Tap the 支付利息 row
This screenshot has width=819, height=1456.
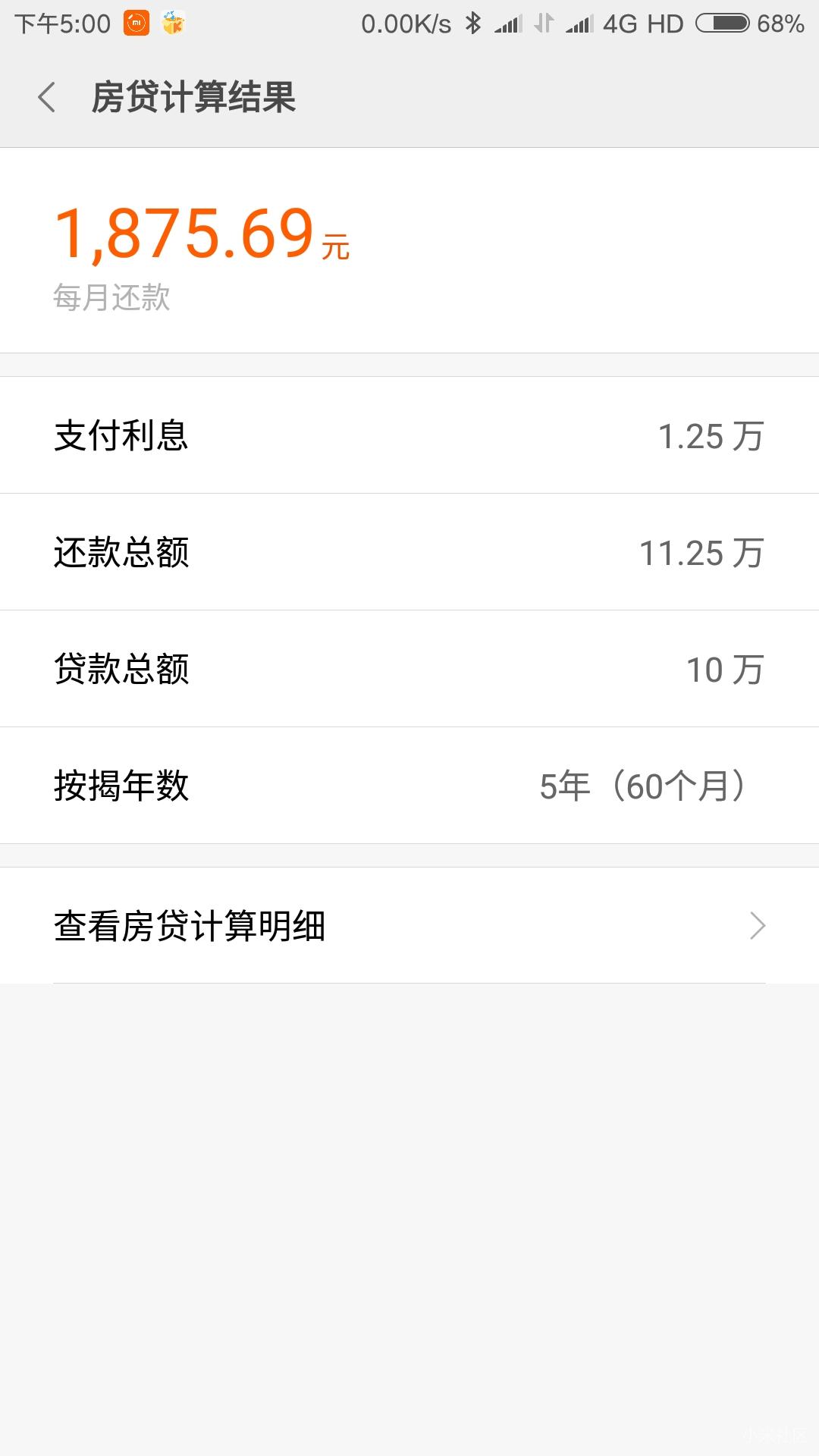click(x=409, y=436)
